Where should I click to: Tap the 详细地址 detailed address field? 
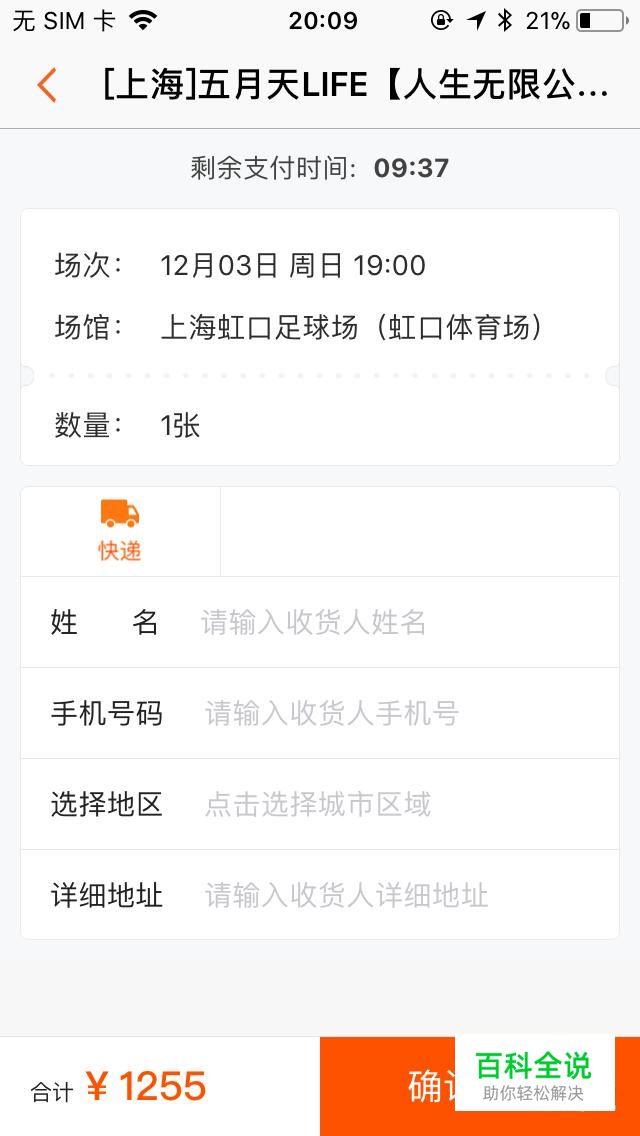(320, 895)
